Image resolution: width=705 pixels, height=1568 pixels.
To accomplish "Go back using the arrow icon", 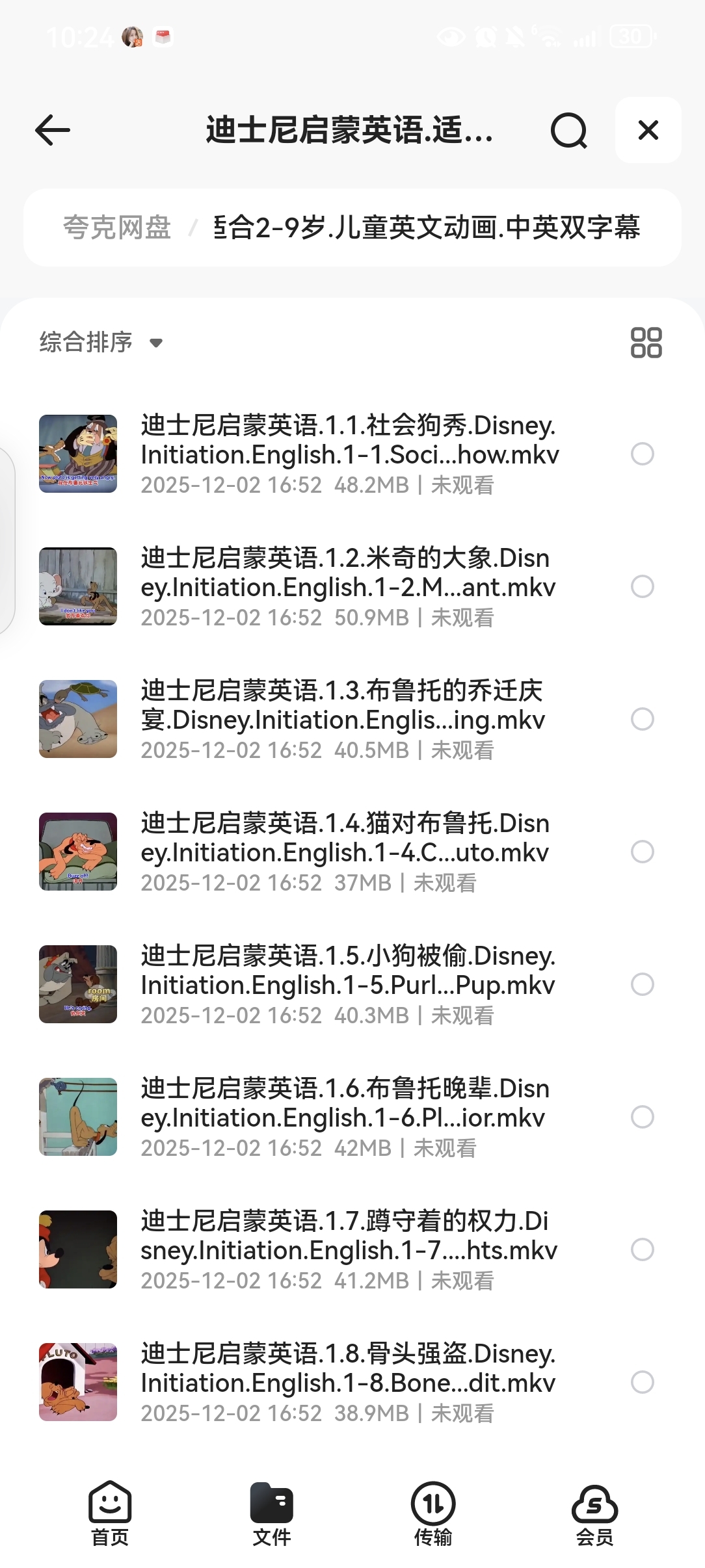I will [x=53, y=130].
